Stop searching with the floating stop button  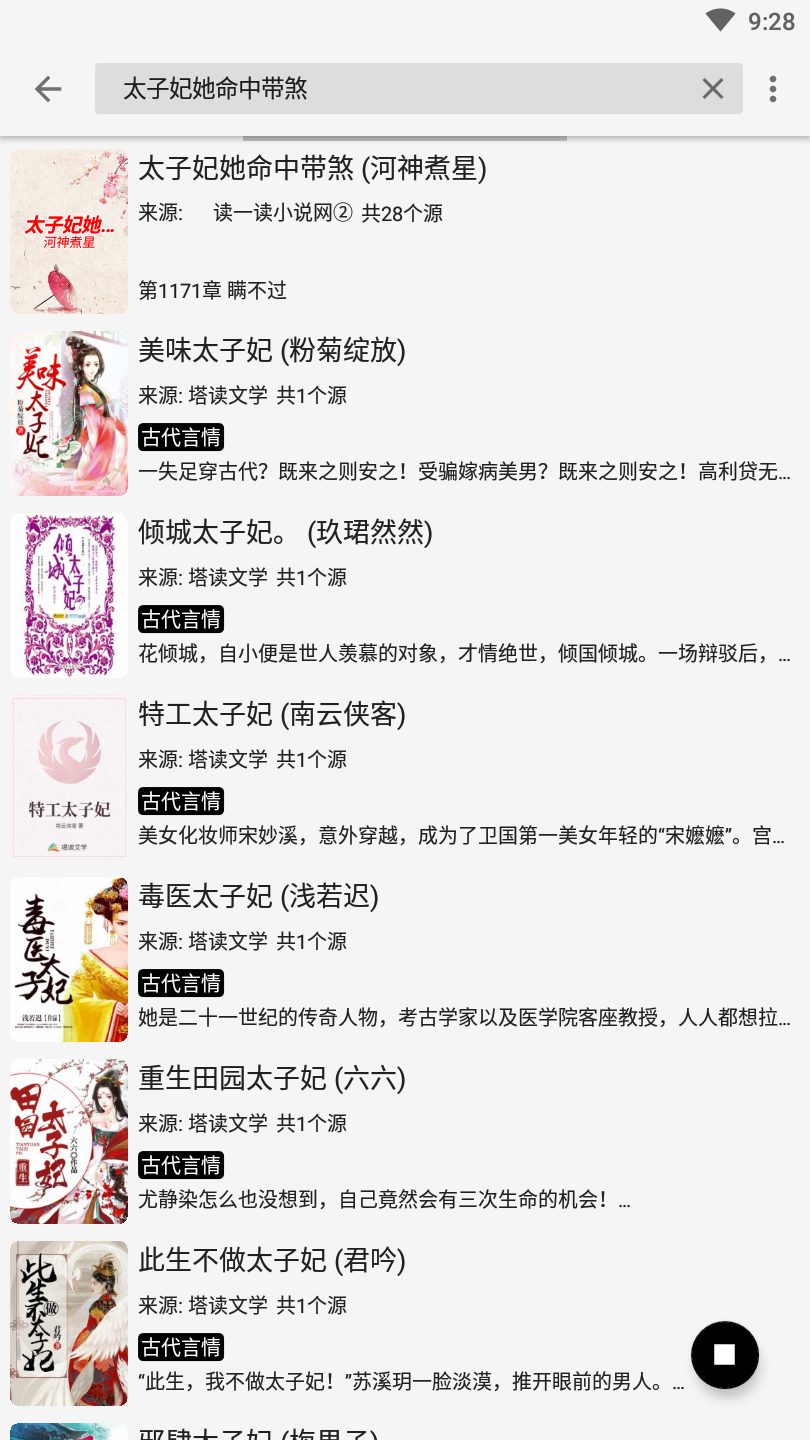(724, 1354)
